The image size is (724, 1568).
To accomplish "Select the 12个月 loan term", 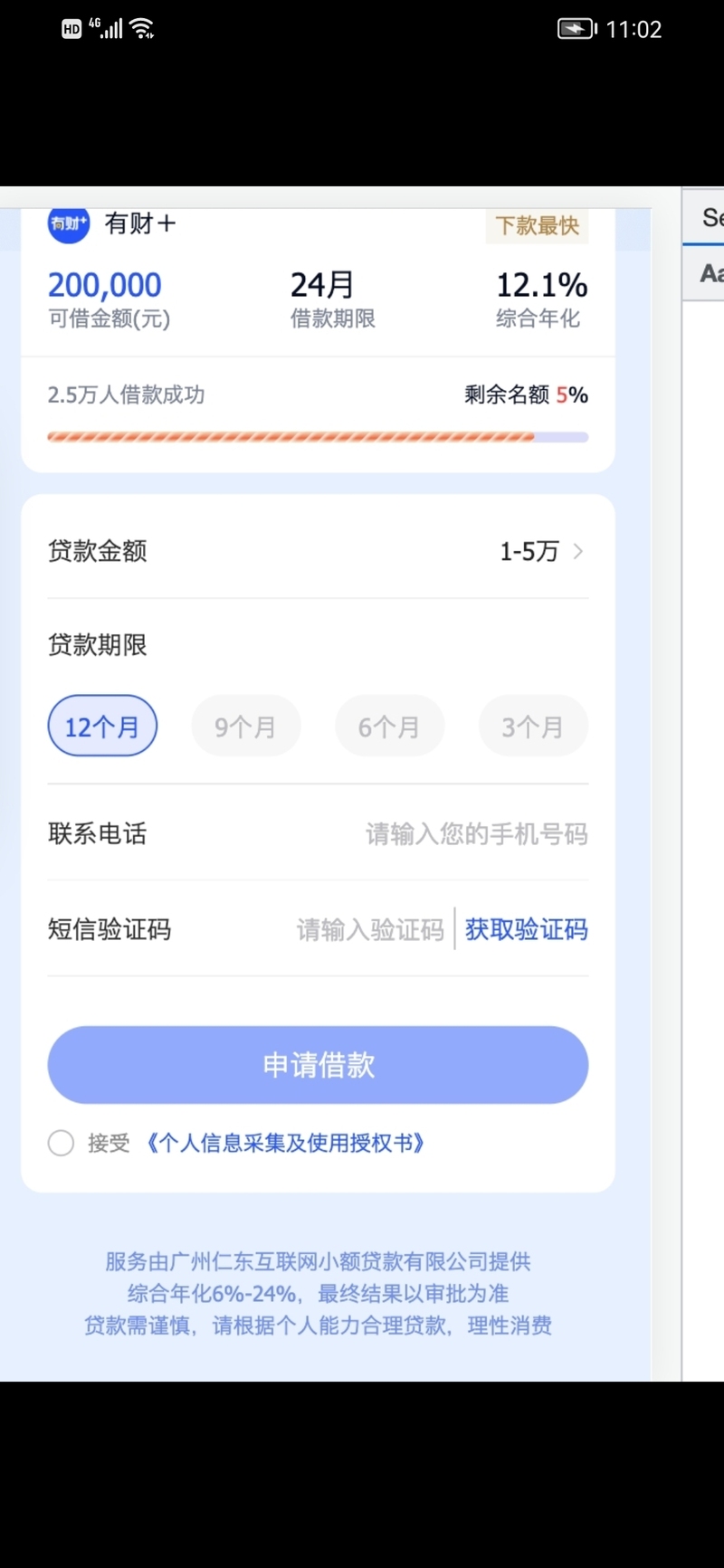I will pos(102,726).
